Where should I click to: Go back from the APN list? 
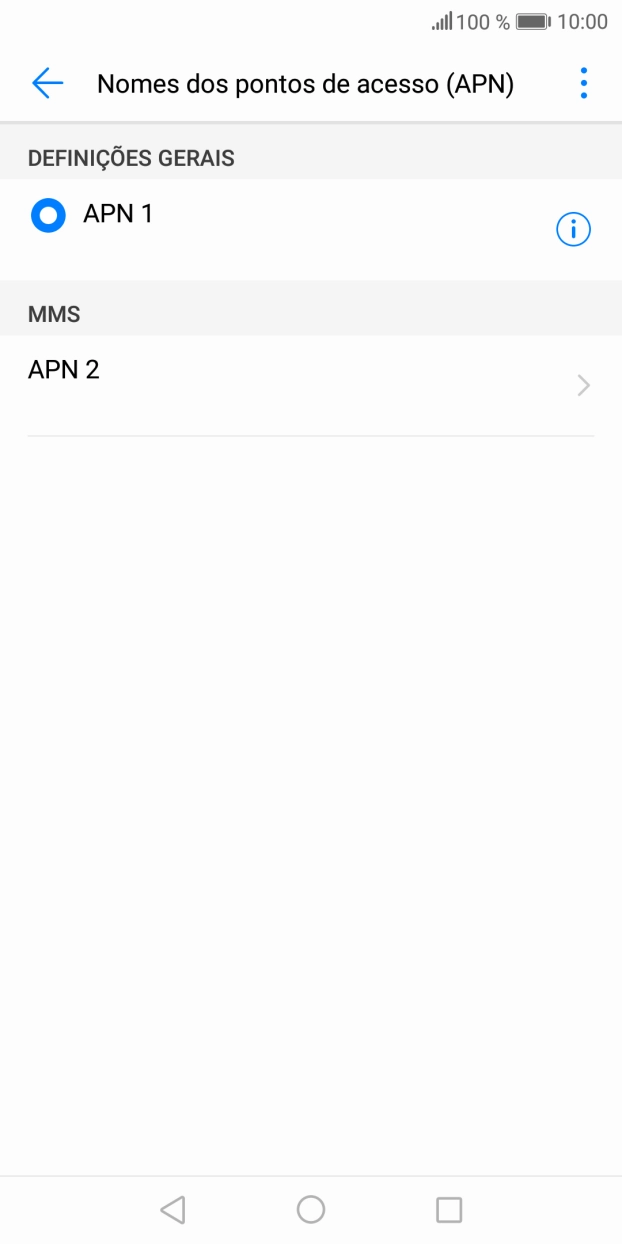[x=47, y=83]
